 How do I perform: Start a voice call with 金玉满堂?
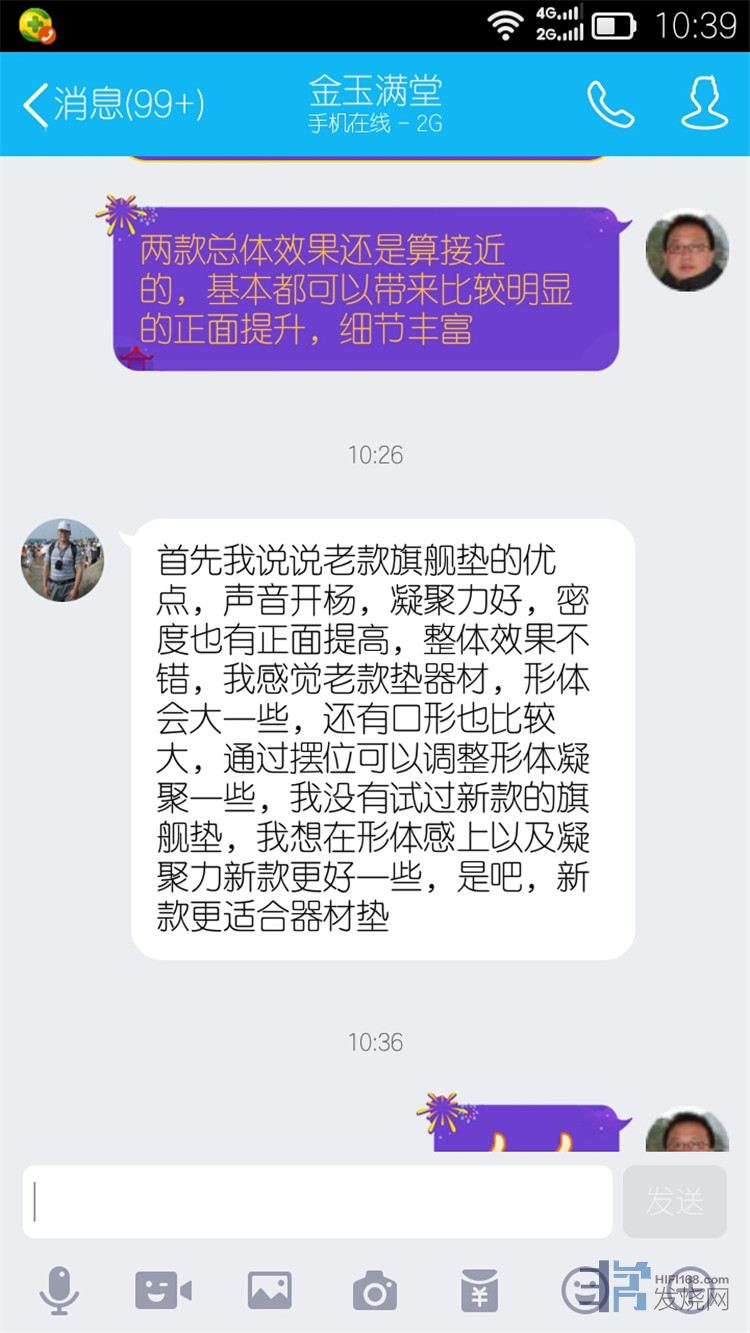pos(610,104)
